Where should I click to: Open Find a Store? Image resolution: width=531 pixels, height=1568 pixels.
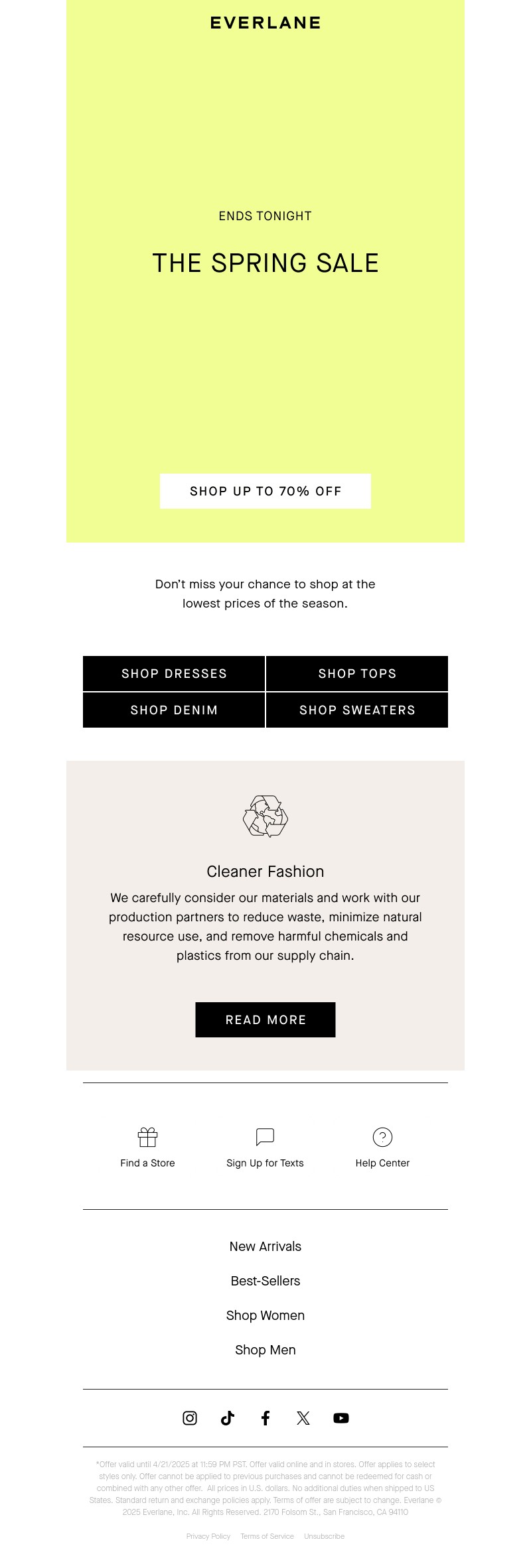147,1147
